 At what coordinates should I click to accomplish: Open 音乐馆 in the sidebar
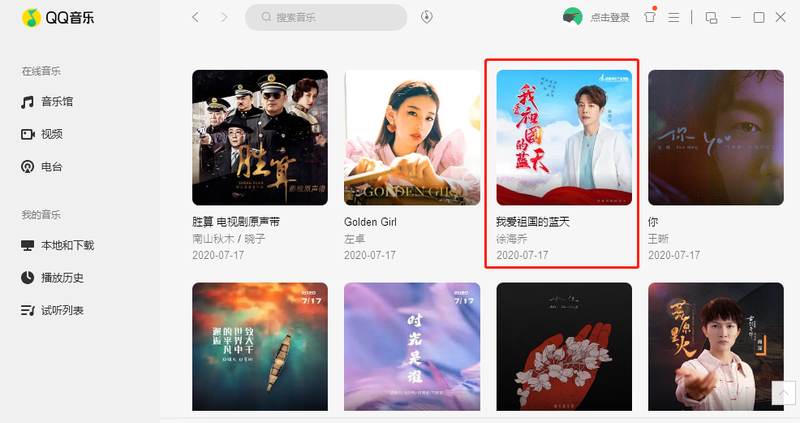coord(56,102)
